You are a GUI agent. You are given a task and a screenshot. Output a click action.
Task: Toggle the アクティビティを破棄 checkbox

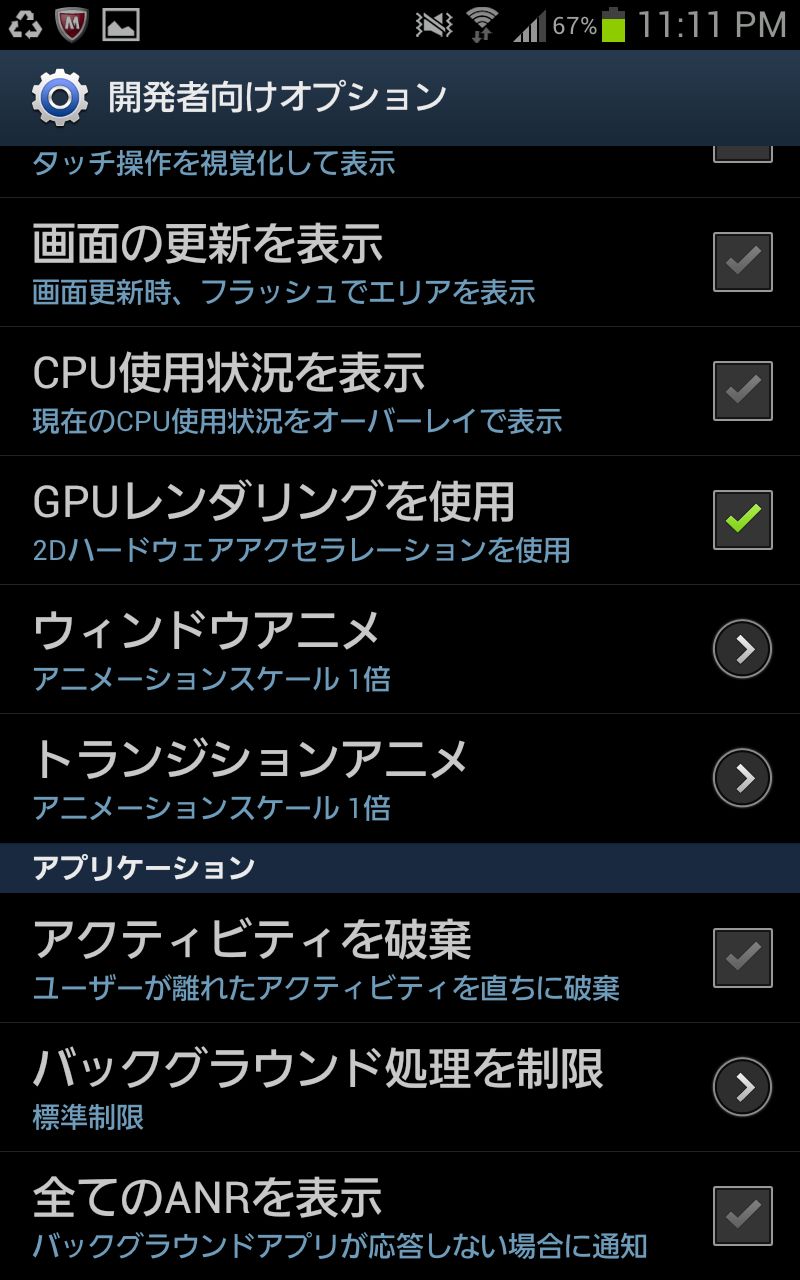(742, 958)
